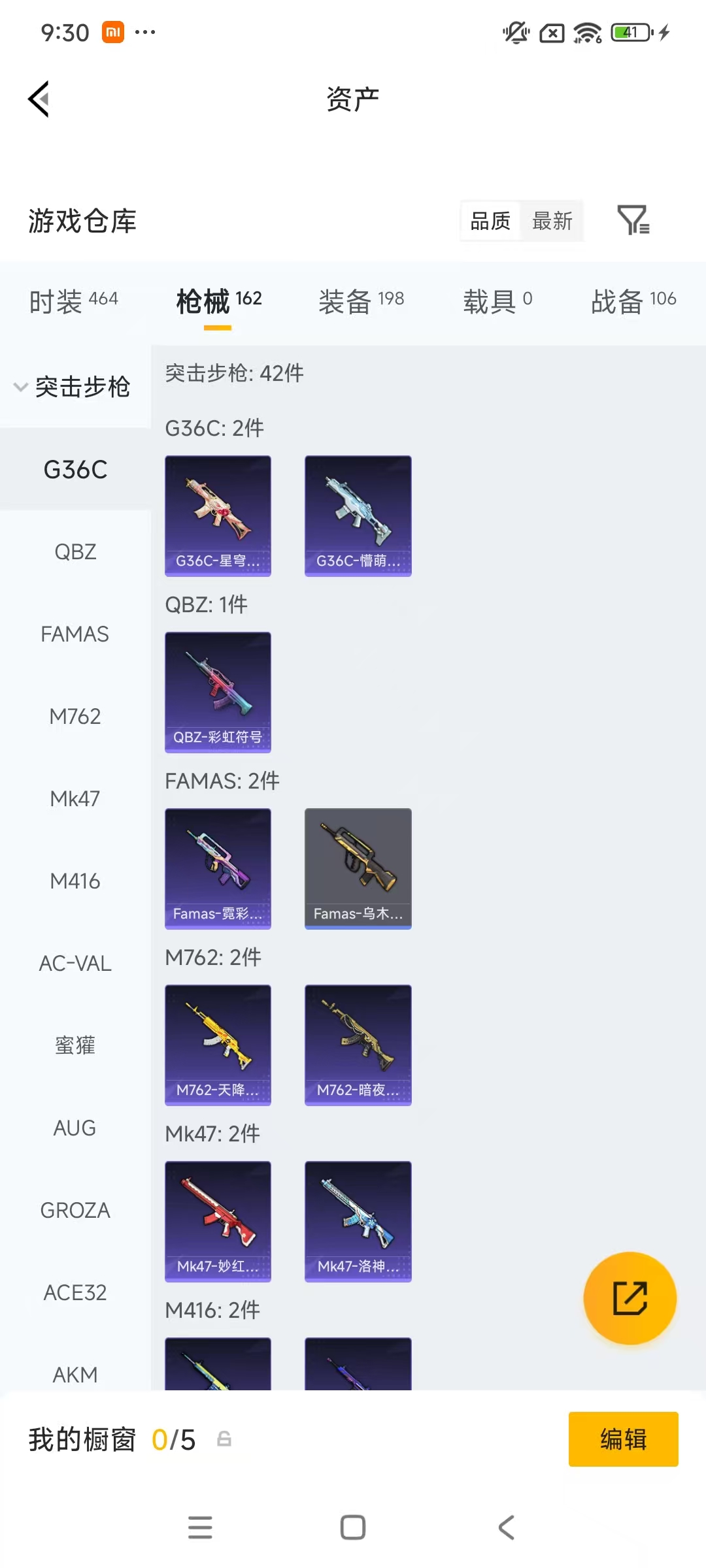View the Famas-乌木 skin tile
706x1568 pixels.
click(358, 868)
